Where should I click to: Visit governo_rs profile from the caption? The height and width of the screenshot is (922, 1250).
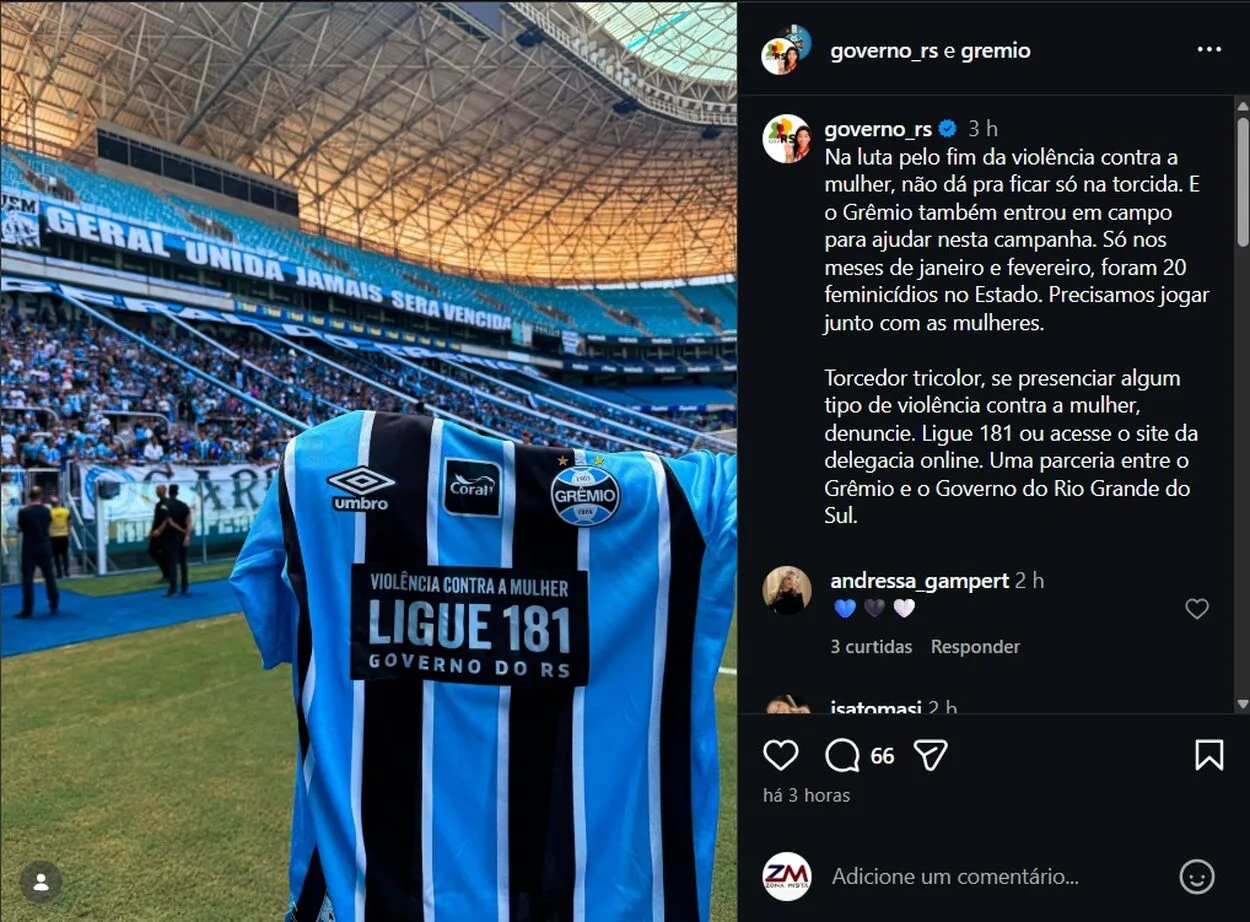(x=878, y=129)
